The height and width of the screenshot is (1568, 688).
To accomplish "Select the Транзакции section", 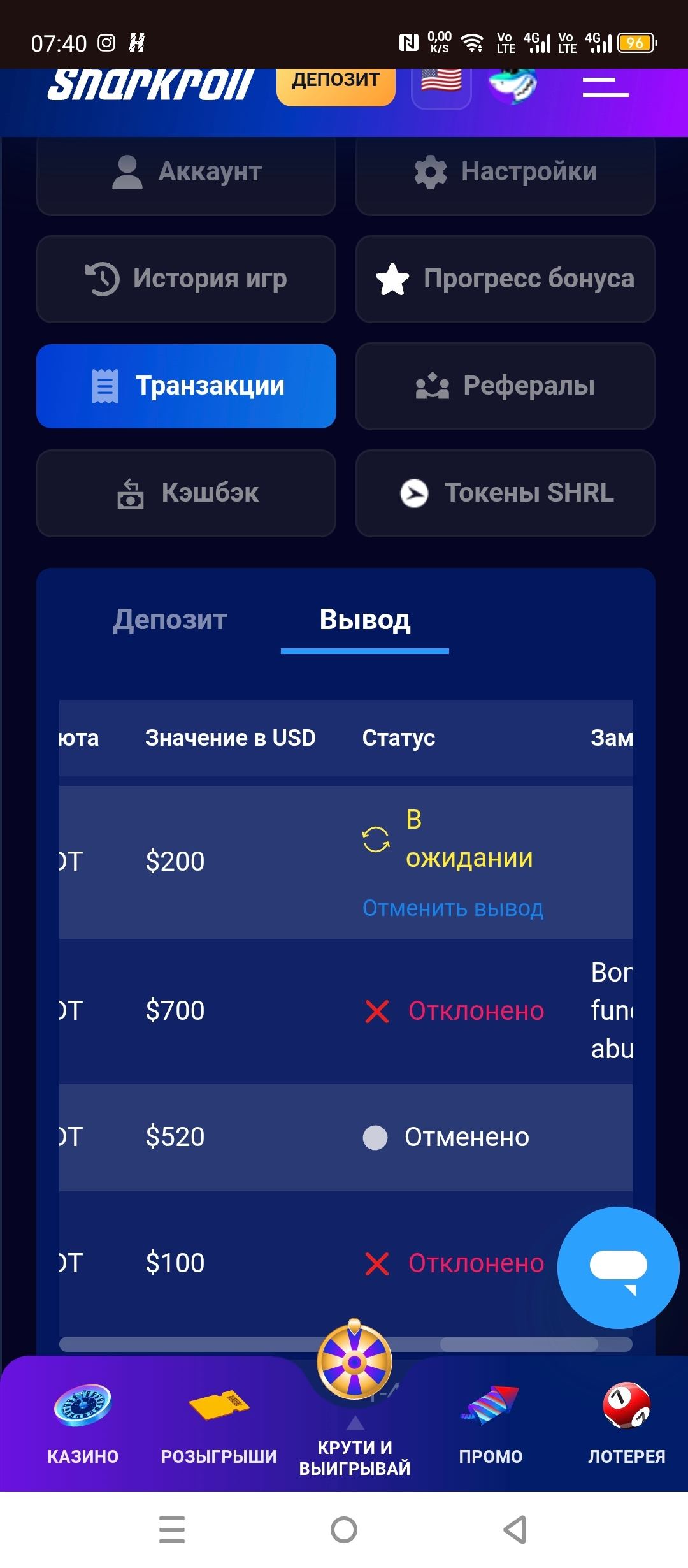I will 186,386.
